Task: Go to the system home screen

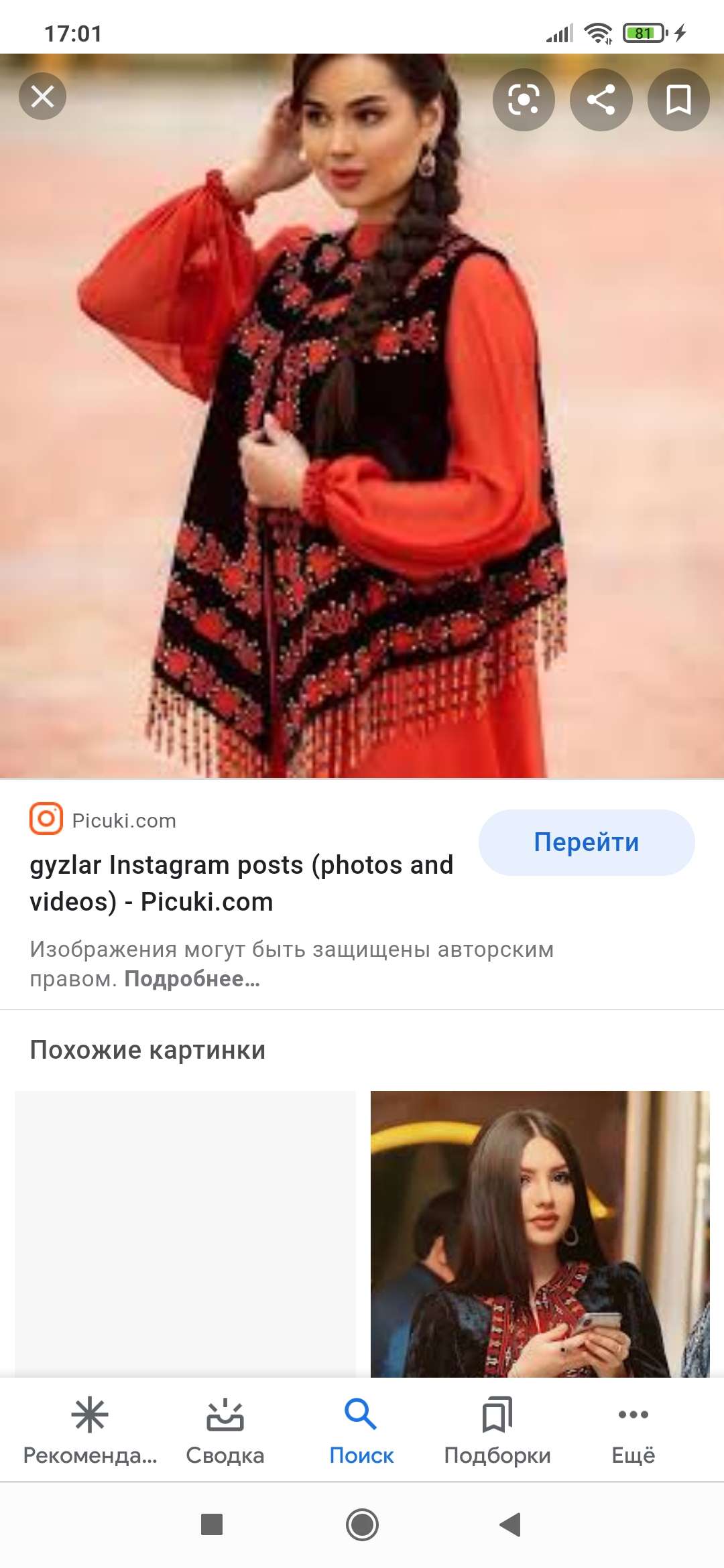Action: pyautogui.click(x=362, y=1524)
